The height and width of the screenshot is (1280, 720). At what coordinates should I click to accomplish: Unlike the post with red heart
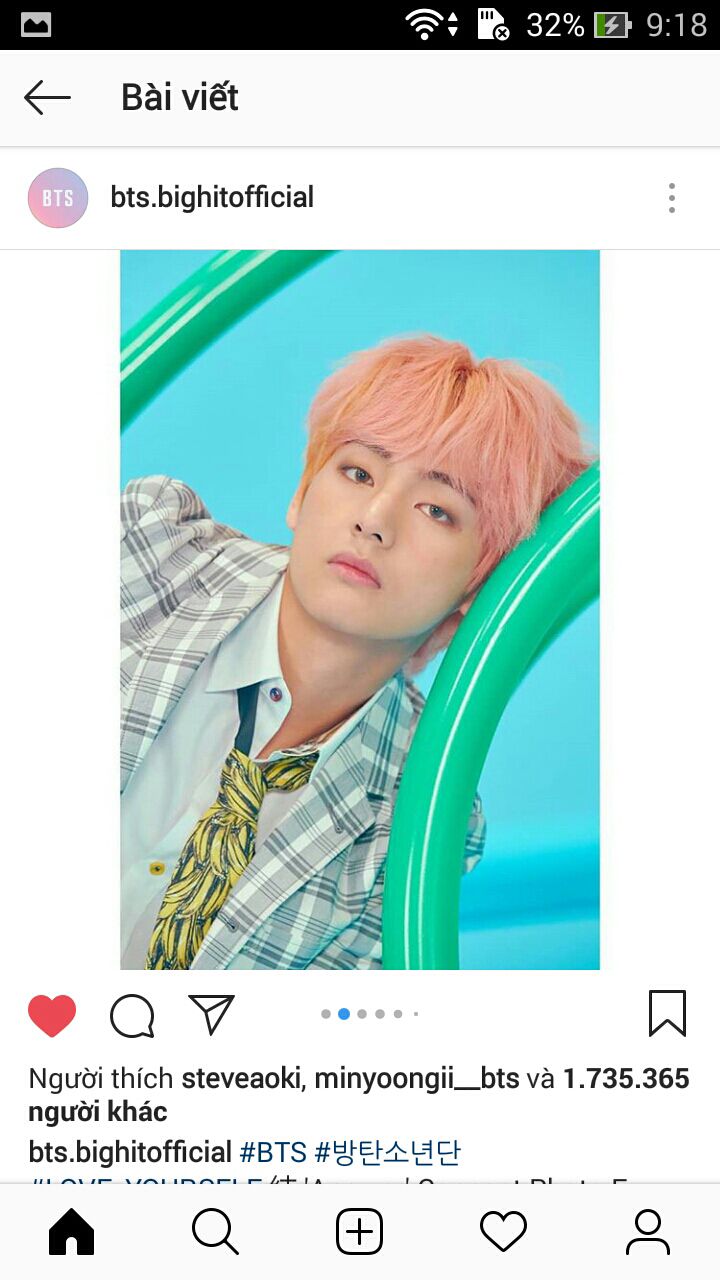52,1016
